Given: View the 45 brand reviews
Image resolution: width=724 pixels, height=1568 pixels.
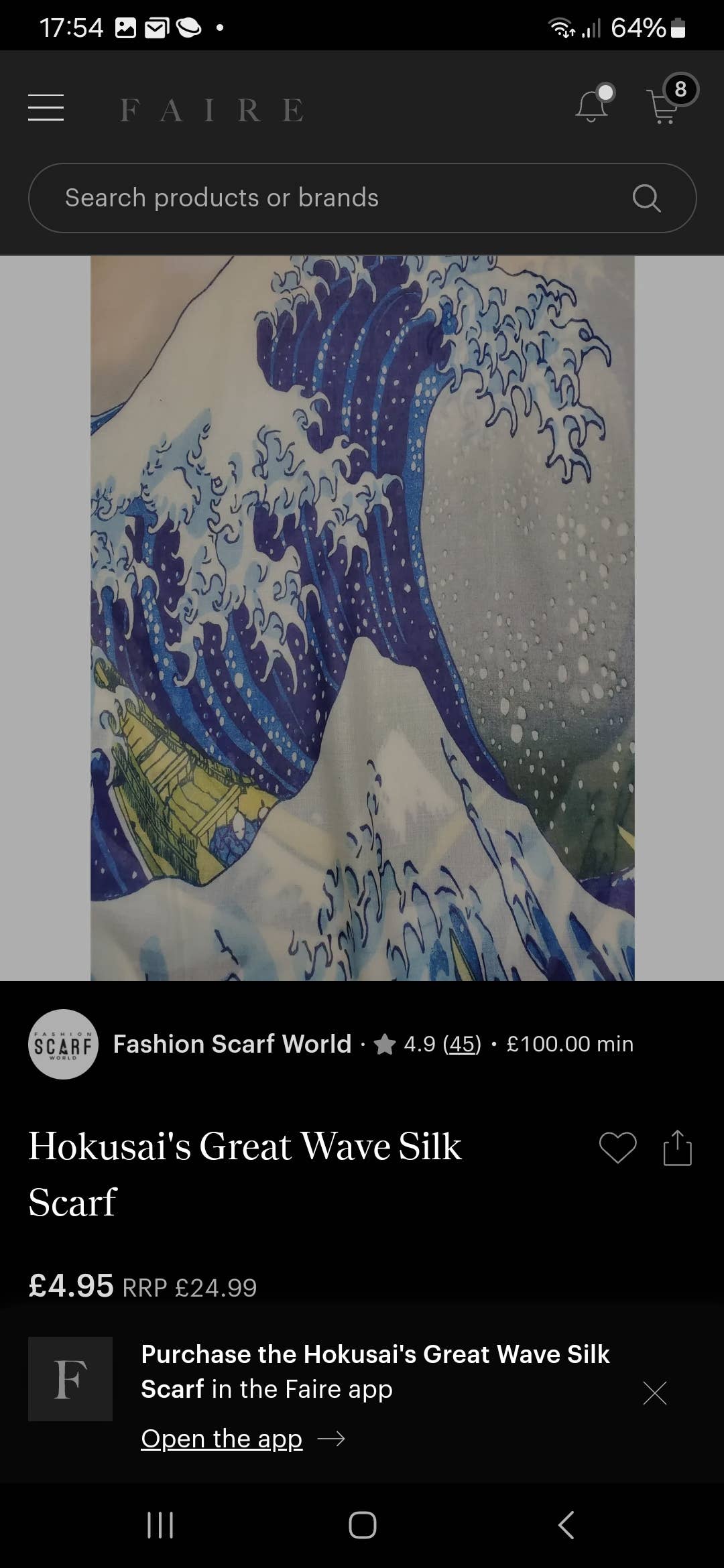Looking at the screenshot, I should [x=463, y=1044].
